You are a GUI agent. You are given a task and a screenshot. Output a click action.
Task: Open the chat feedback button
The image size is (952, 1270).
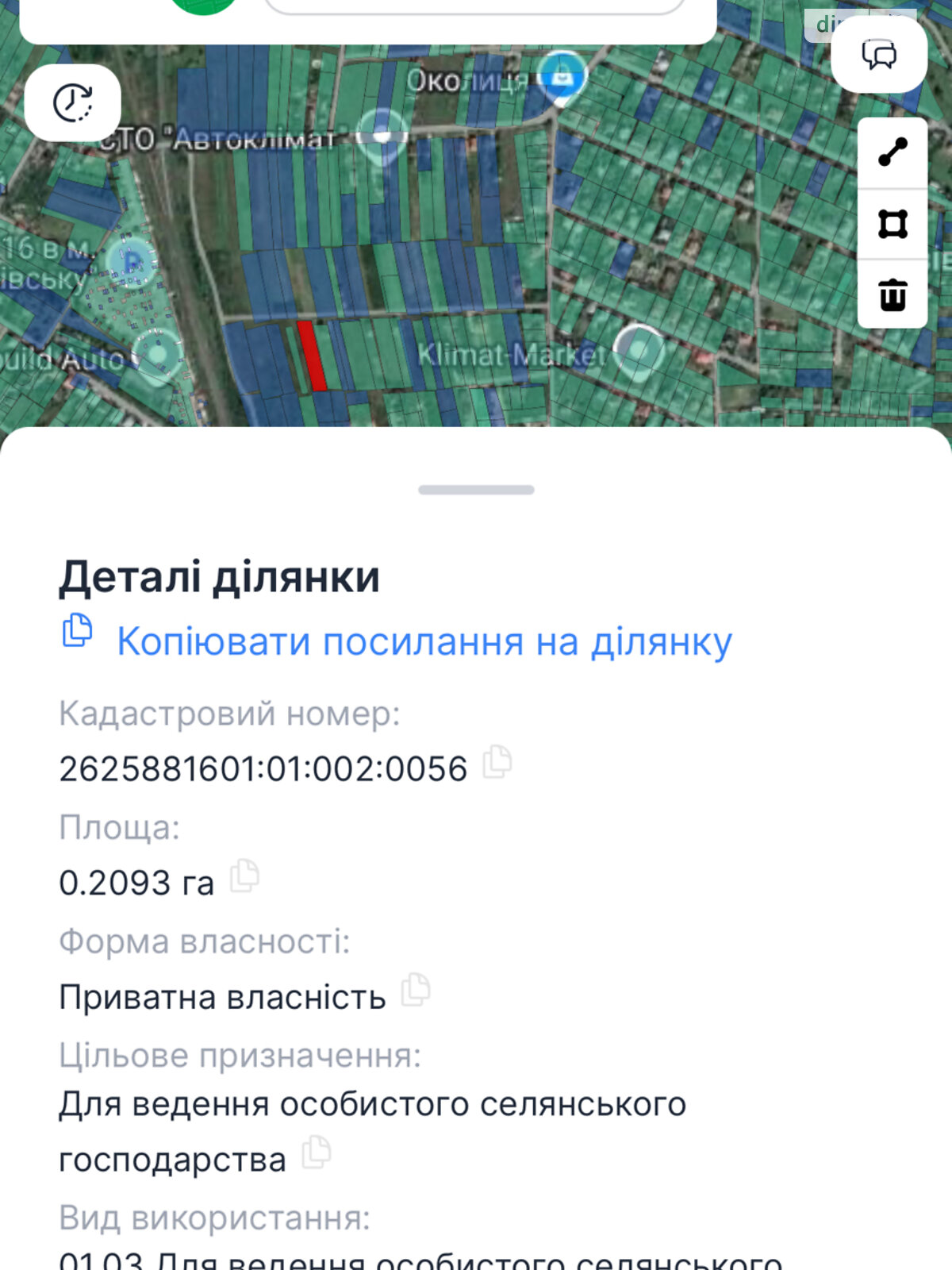[879, 56]
